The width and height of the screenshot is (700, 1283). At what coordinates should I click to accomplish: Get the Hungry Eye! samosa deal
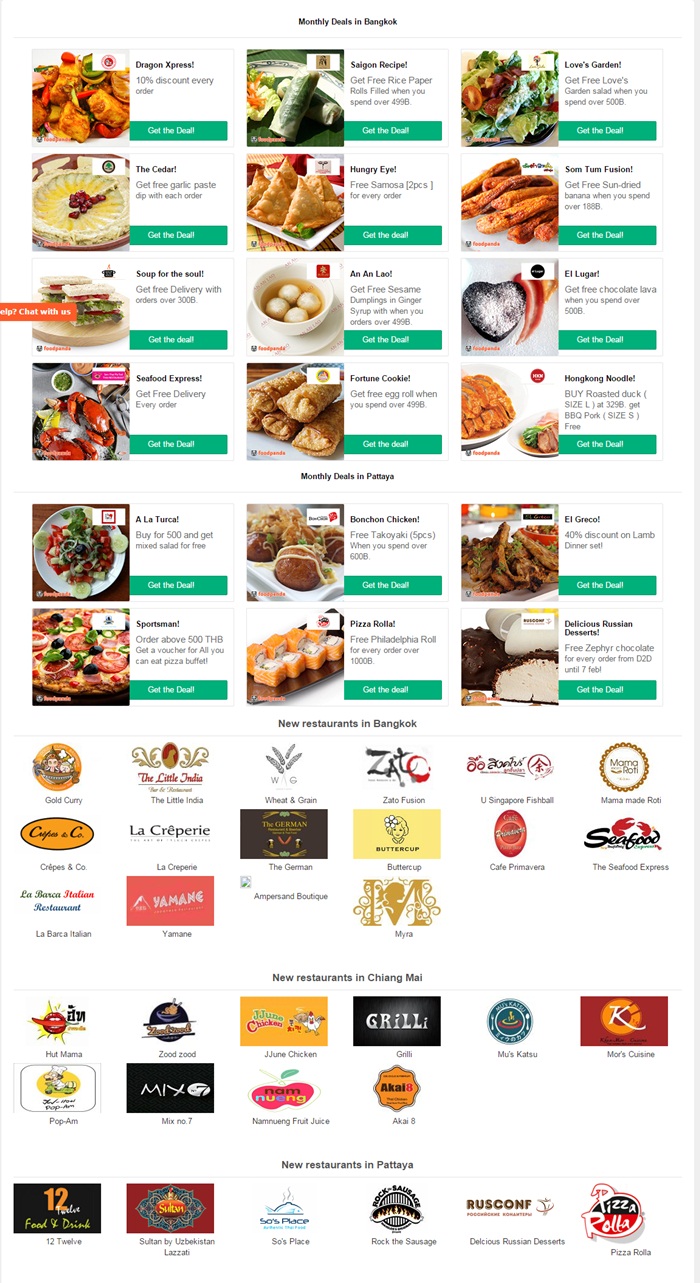(385, 235)
